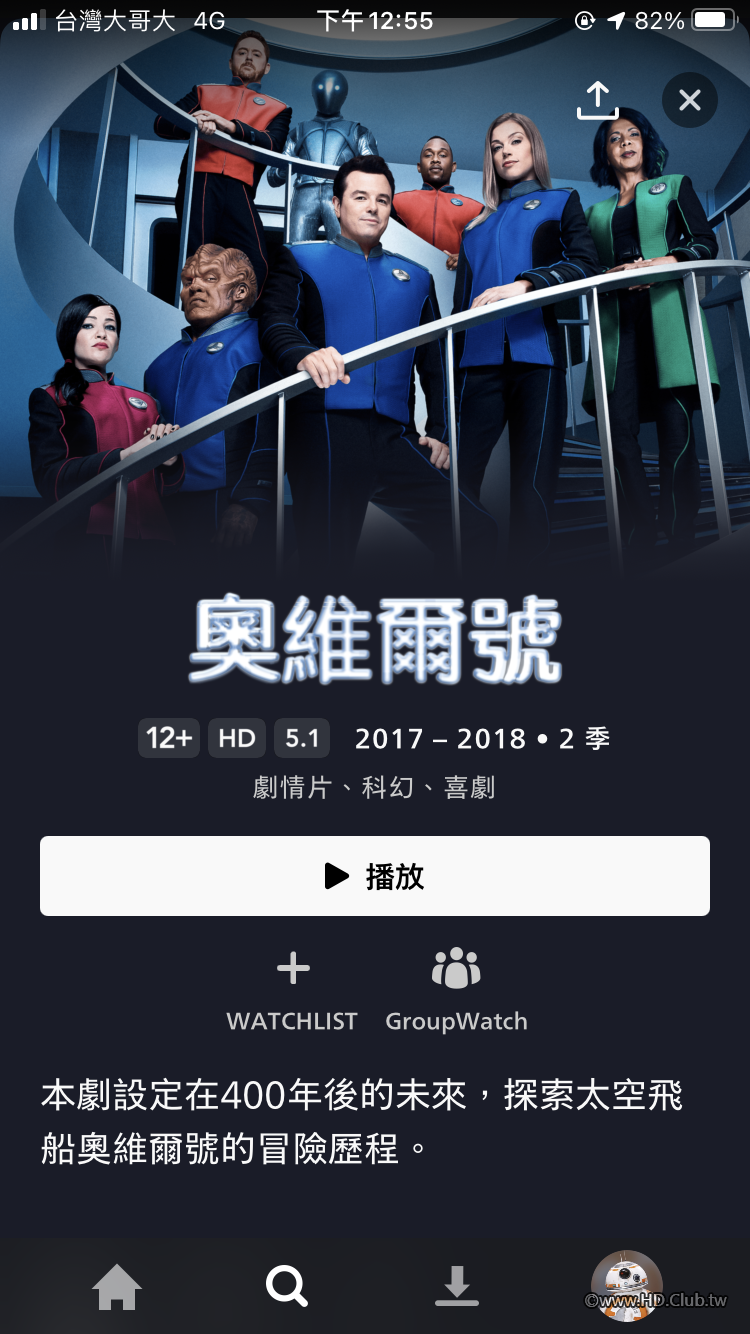
Task: Share The Orville via the share icon
Action: pos(597,100)
